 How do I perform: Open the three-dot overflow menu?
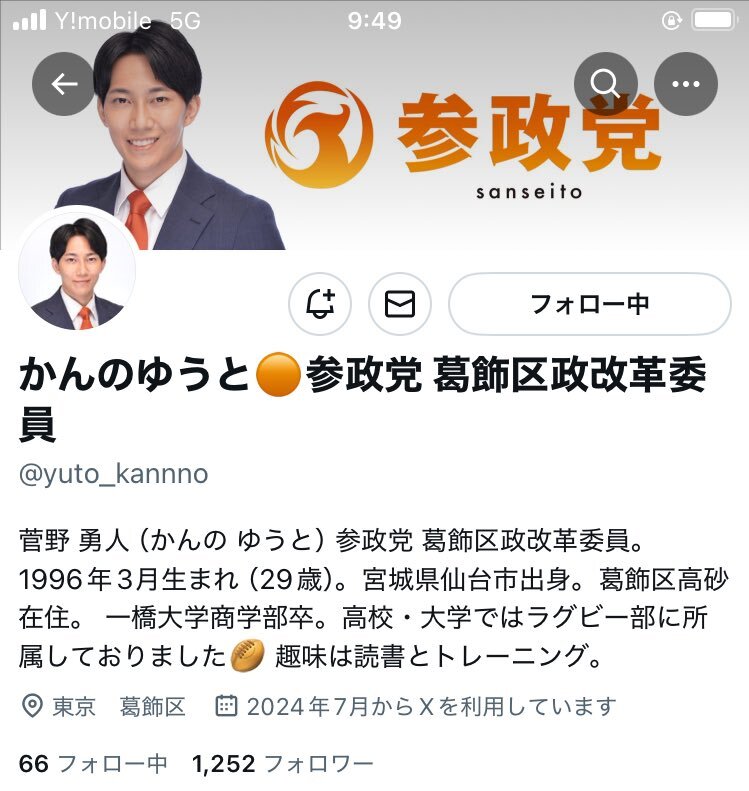pos(686,84)
